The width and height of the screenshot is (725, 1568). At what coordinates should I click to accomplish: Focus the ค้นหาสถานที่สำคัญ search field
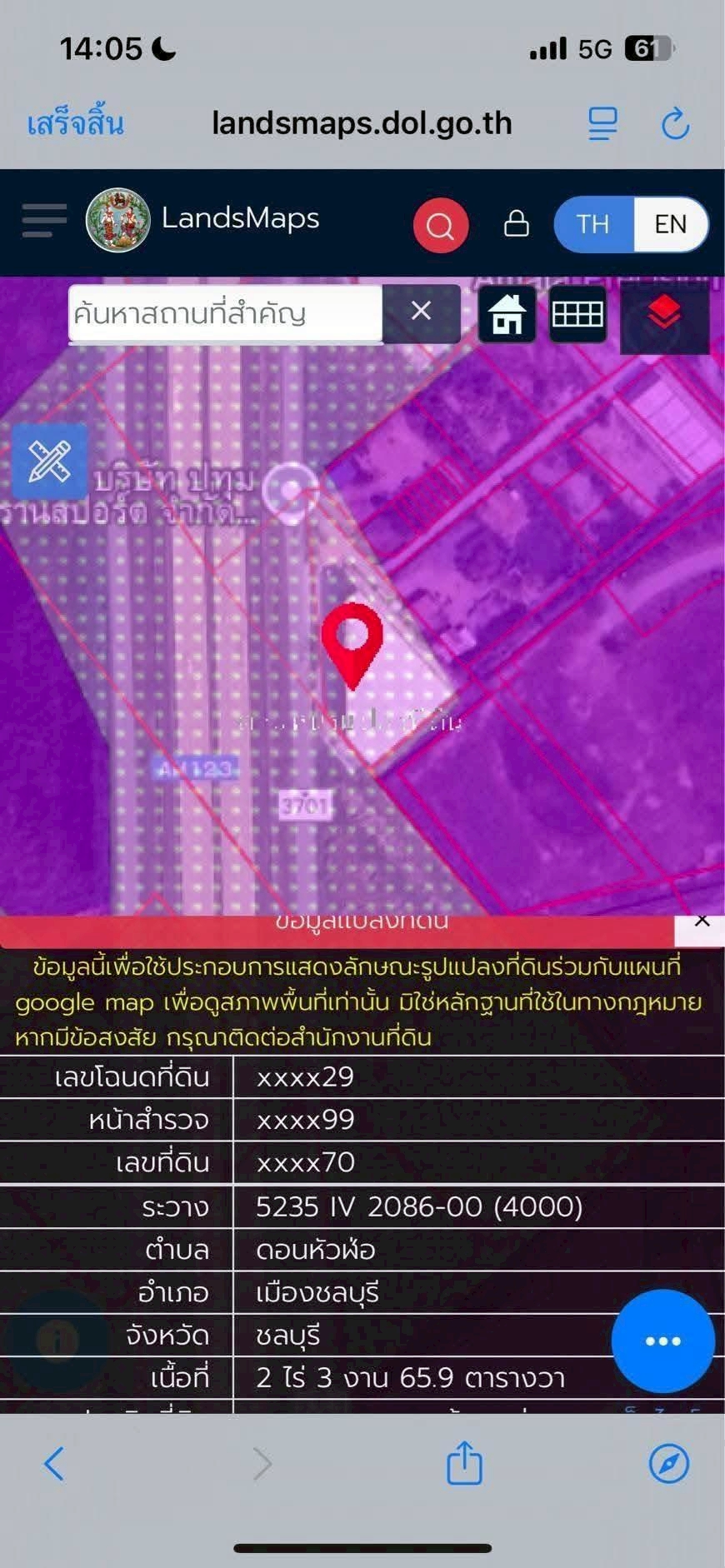pos(225,314)
